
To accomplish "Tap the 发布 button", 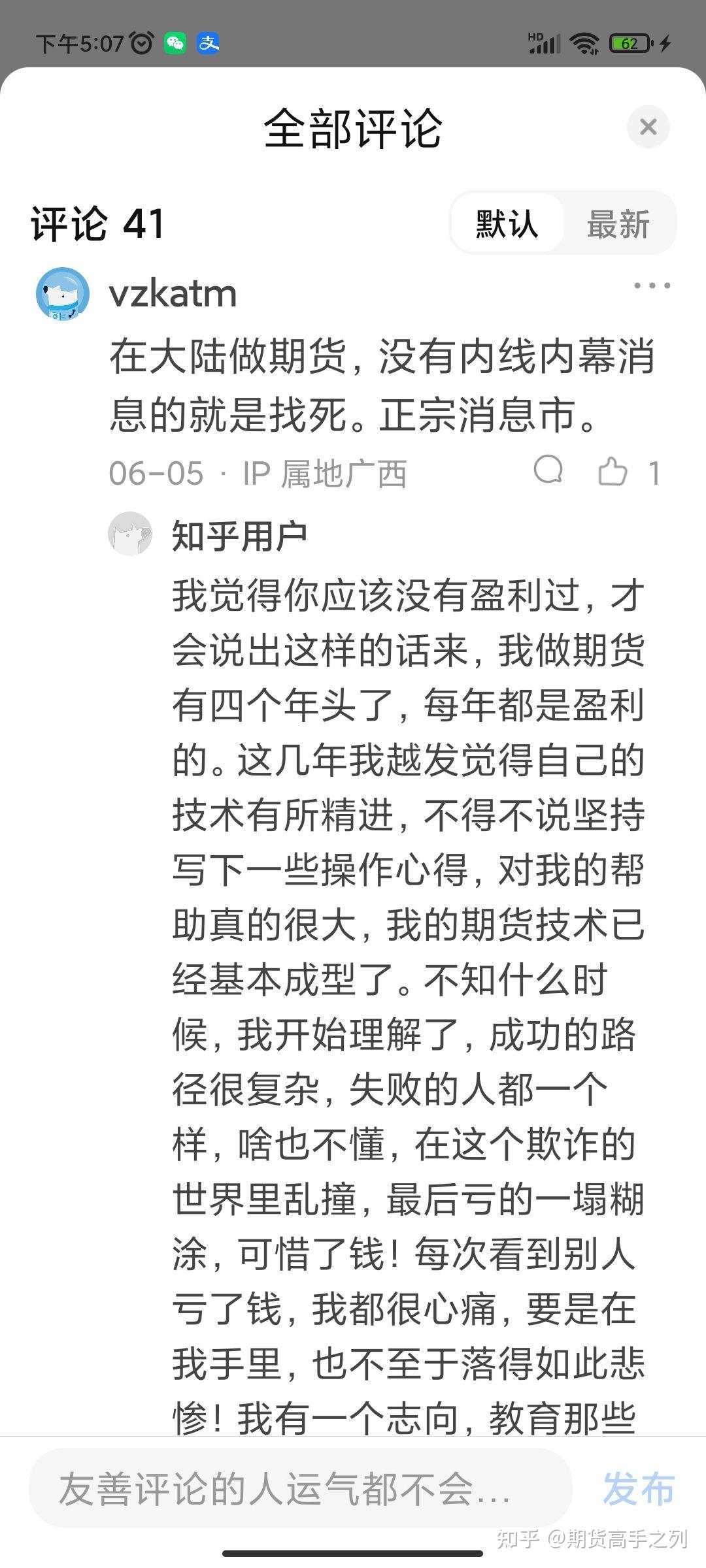I will [638, 1489].
